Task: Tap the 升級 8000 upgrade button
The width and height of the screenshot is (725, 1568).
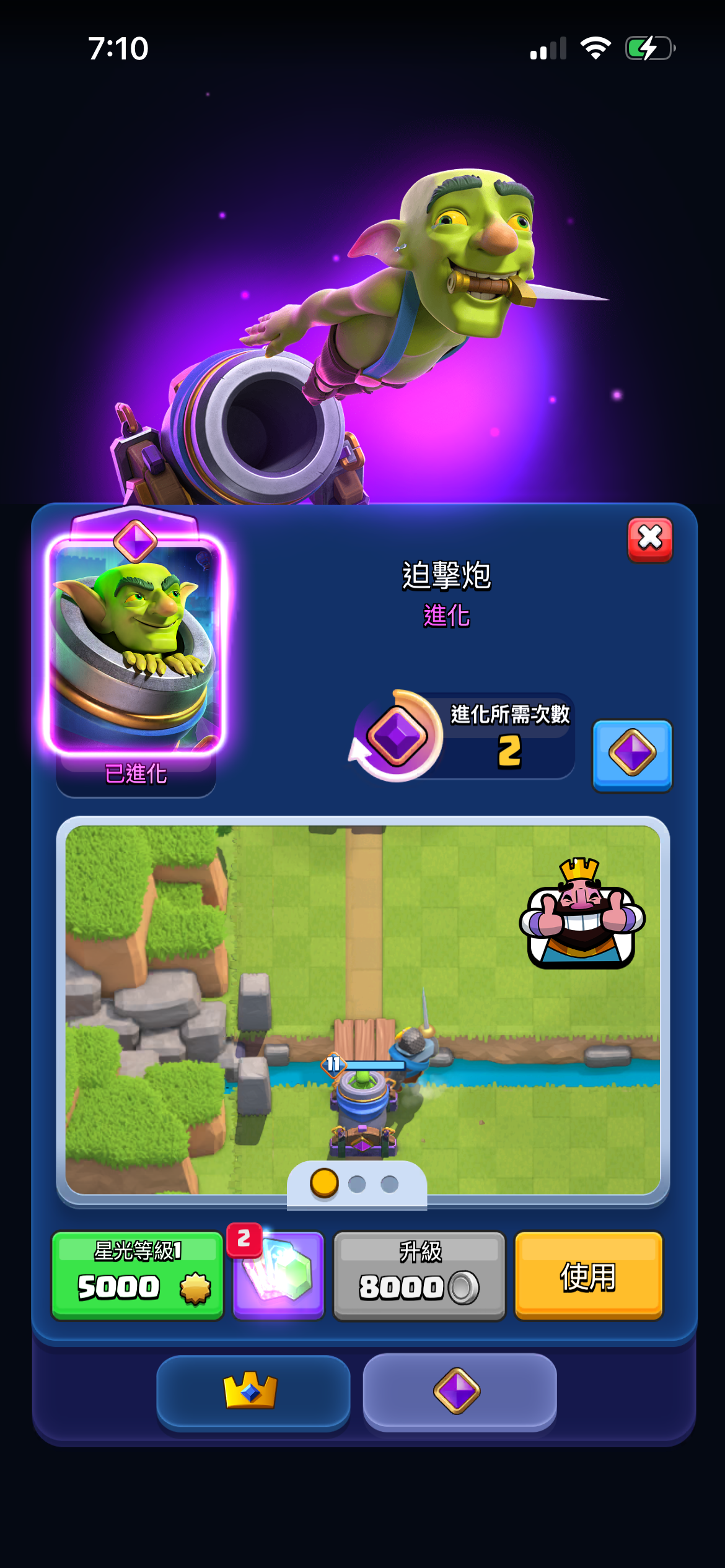Action: [420, 1276]
